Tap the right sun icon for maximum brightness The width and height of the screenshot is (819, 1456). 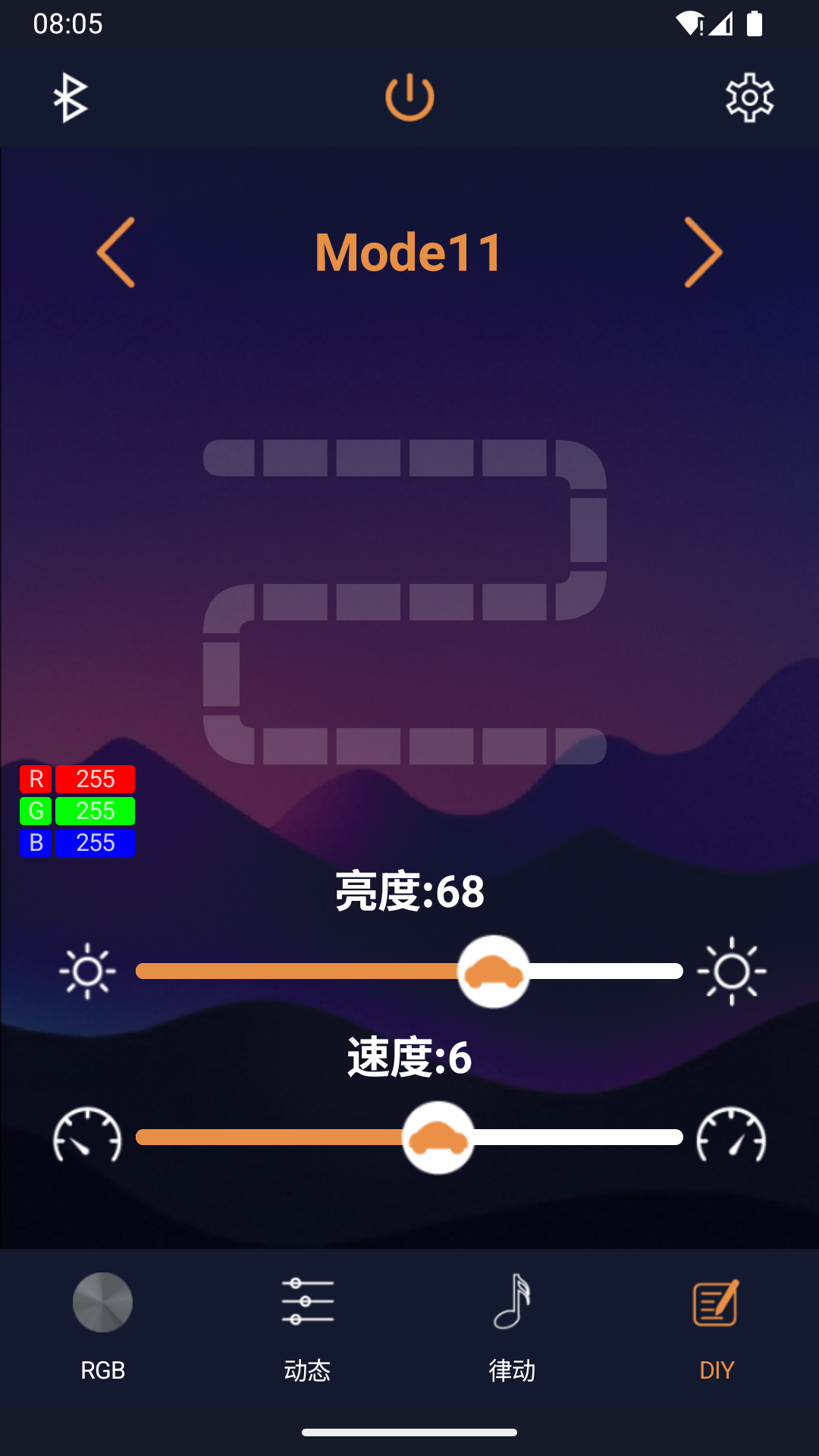(x=733, y=971)
